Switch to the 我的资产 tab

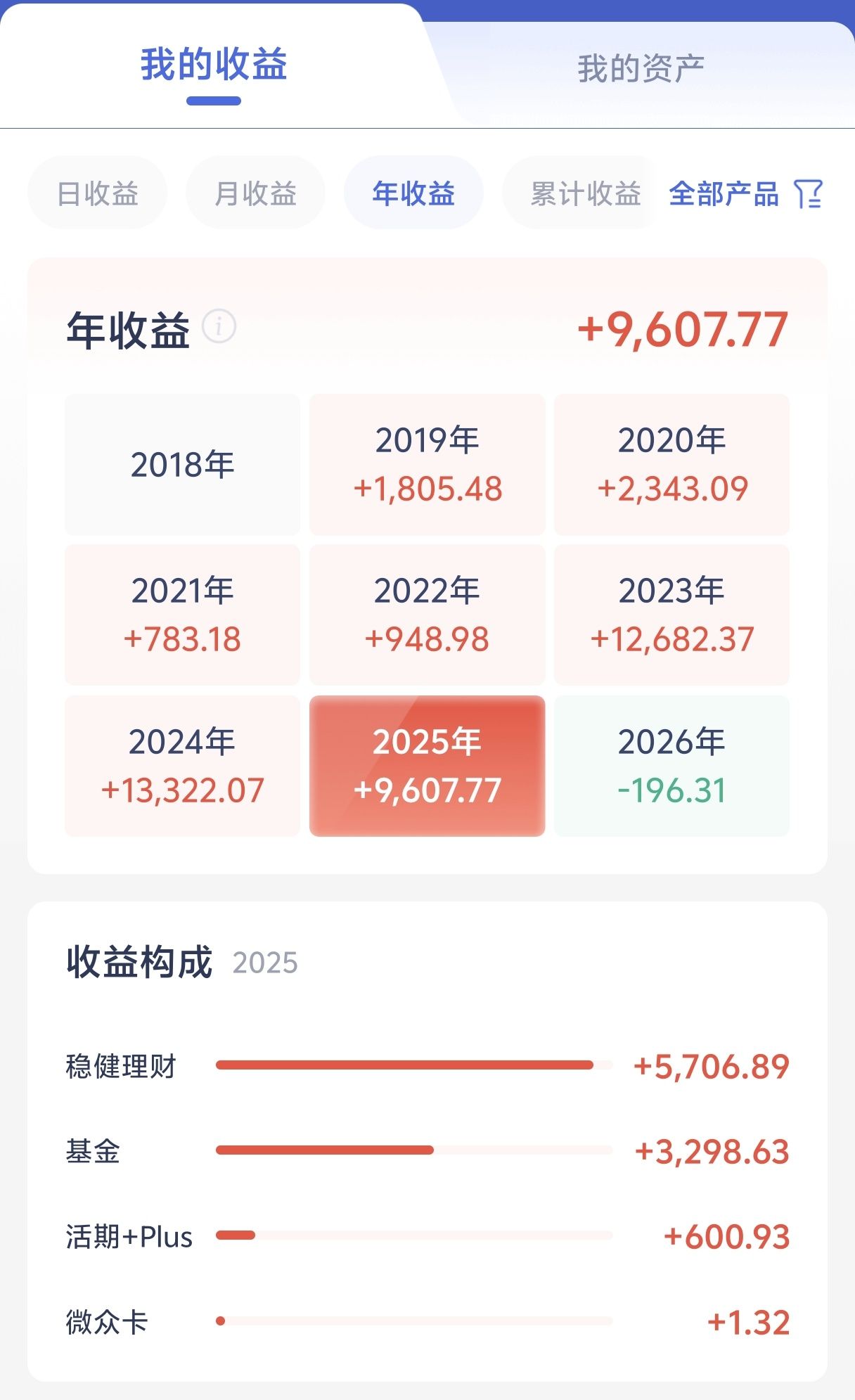point(641,68)
